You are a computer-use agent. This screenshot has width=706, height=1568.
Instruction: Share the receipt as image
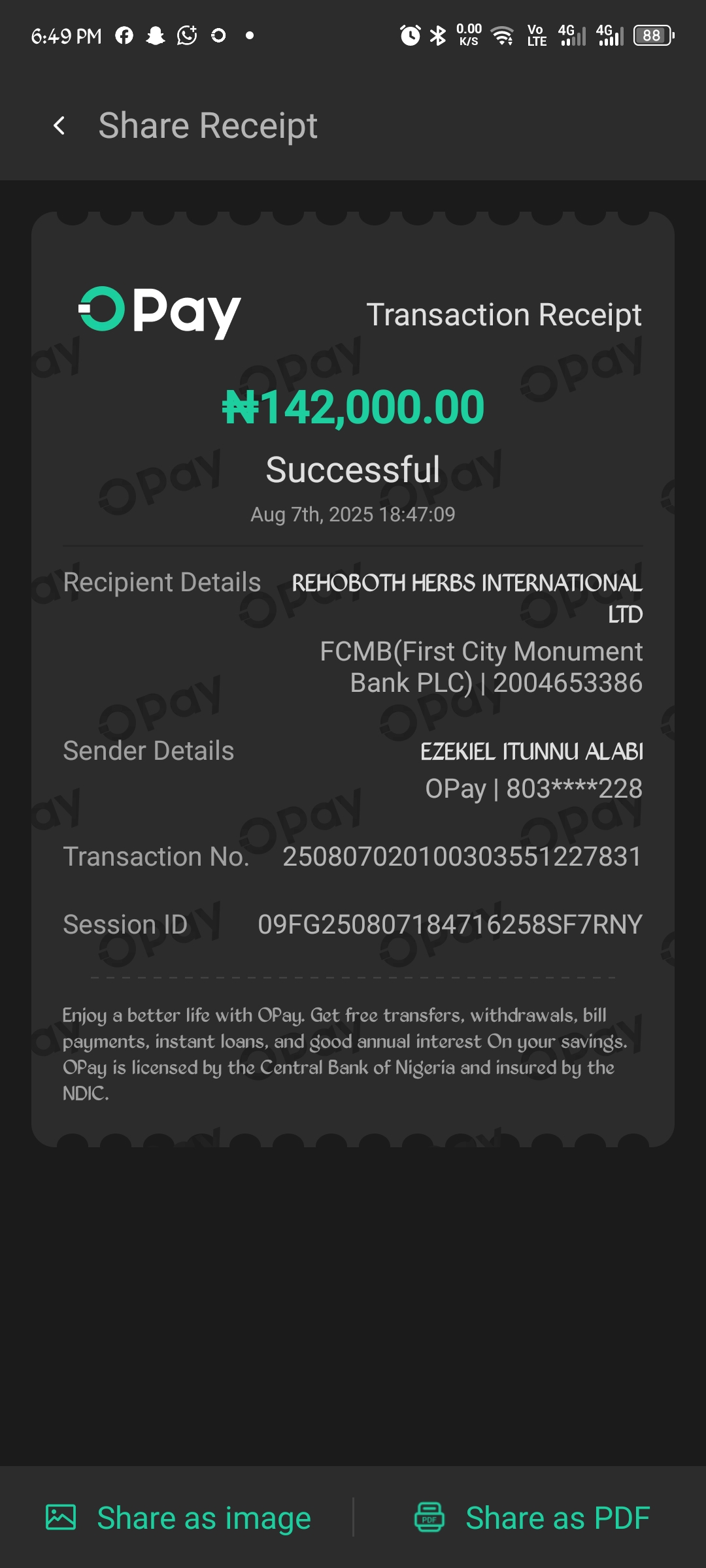(x=178, y=1517)
